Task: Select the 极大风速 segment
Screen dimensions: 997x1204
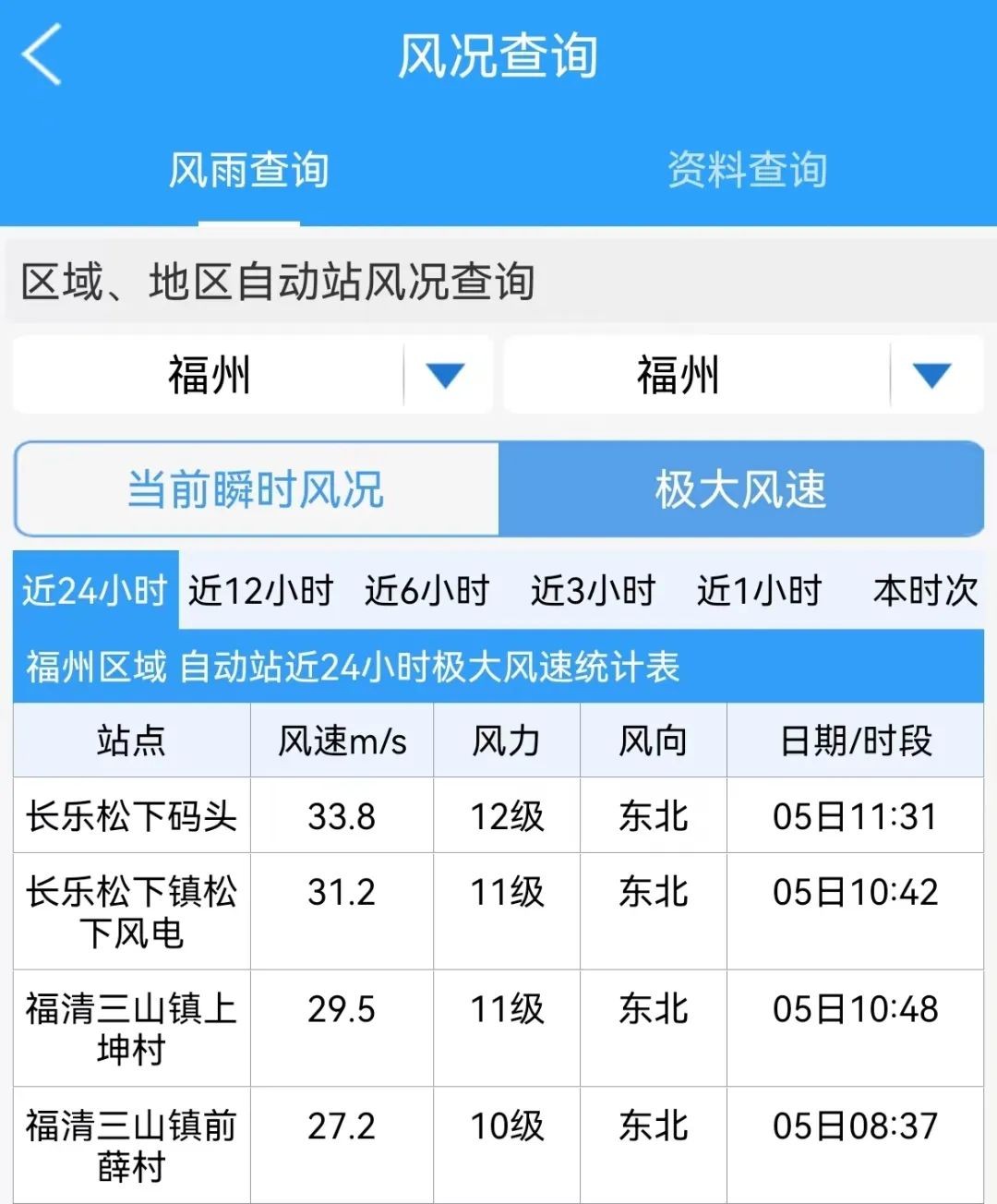Action: [740, 489]
